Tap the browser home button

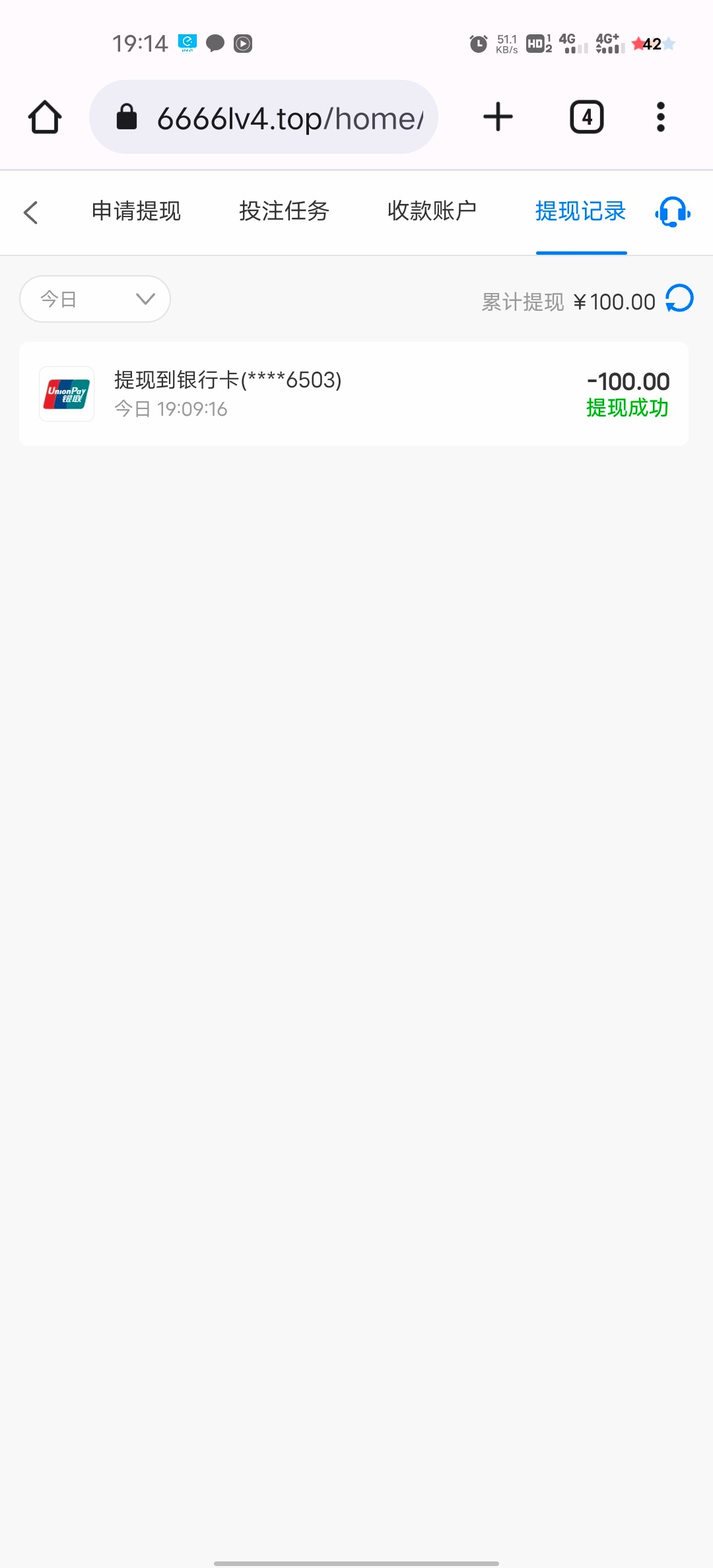pyautogui.click(x=45, y=117)
